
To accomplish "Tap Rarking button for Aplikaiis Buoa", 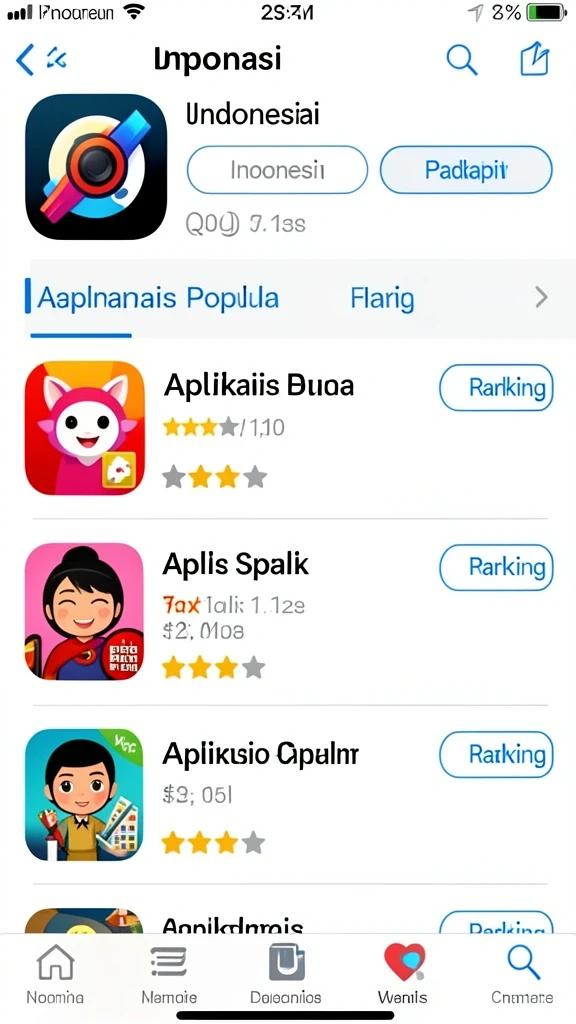I will point(496,388).
